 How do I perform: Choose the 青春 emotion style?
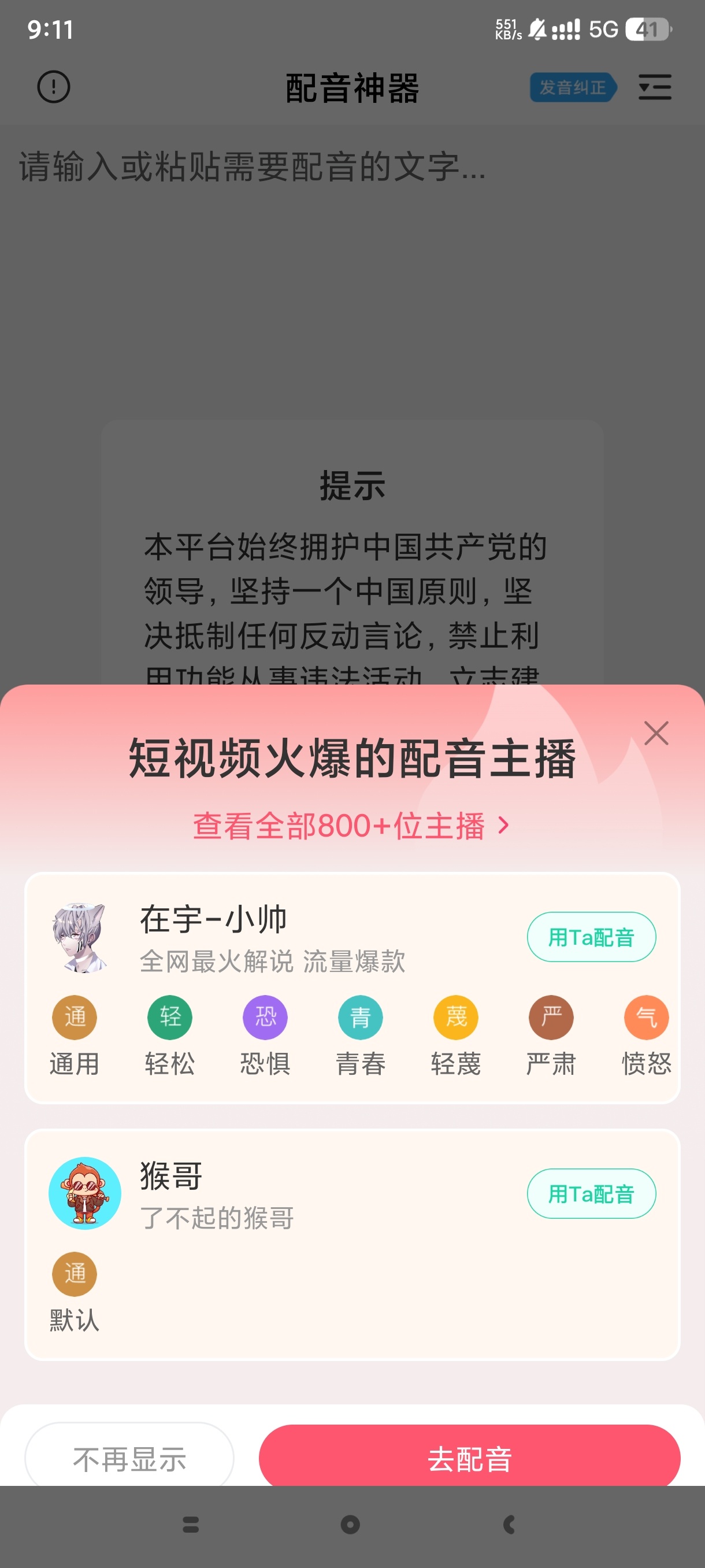(361, 1036)
